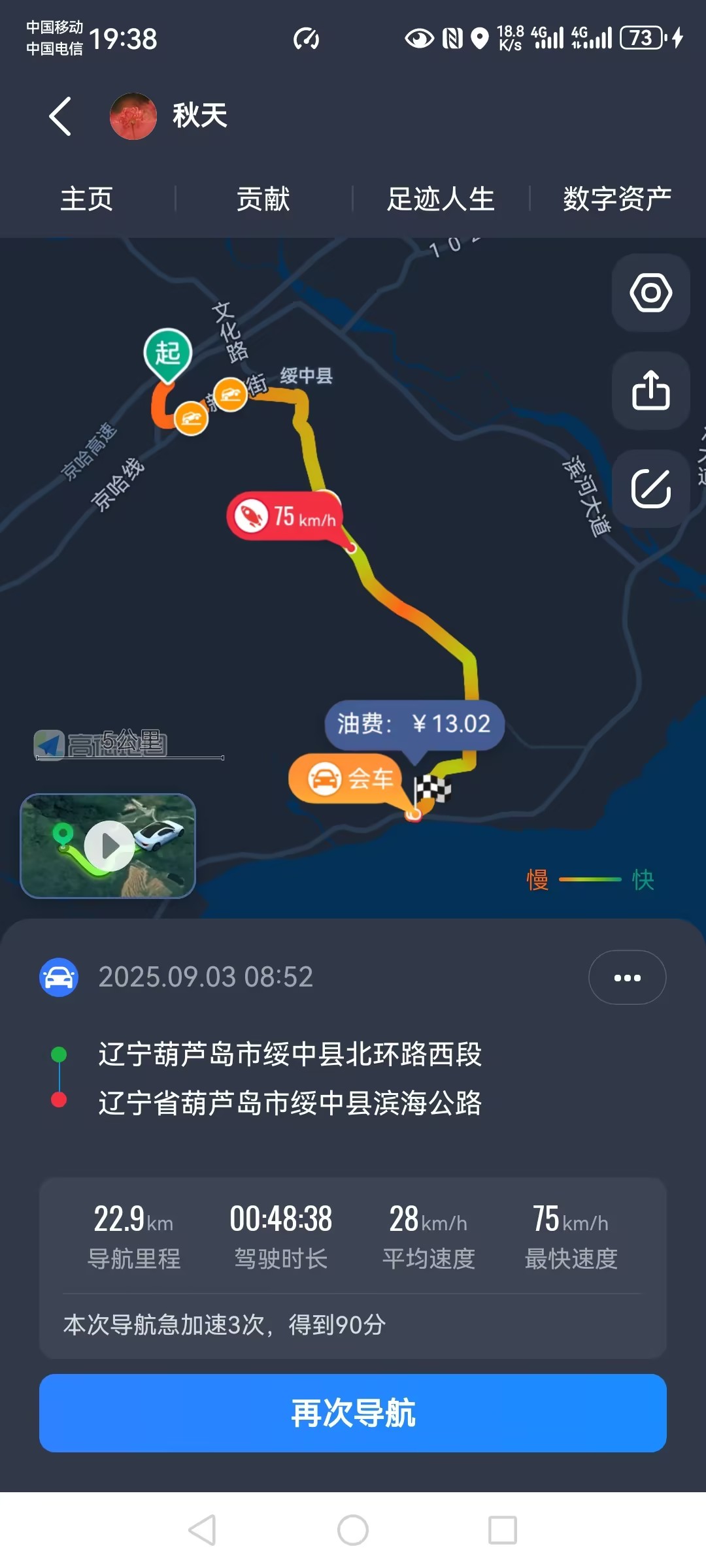Screen dimensions: 706x1568
Task: Edit the track with the pencil icon
Action: (650, 488)
